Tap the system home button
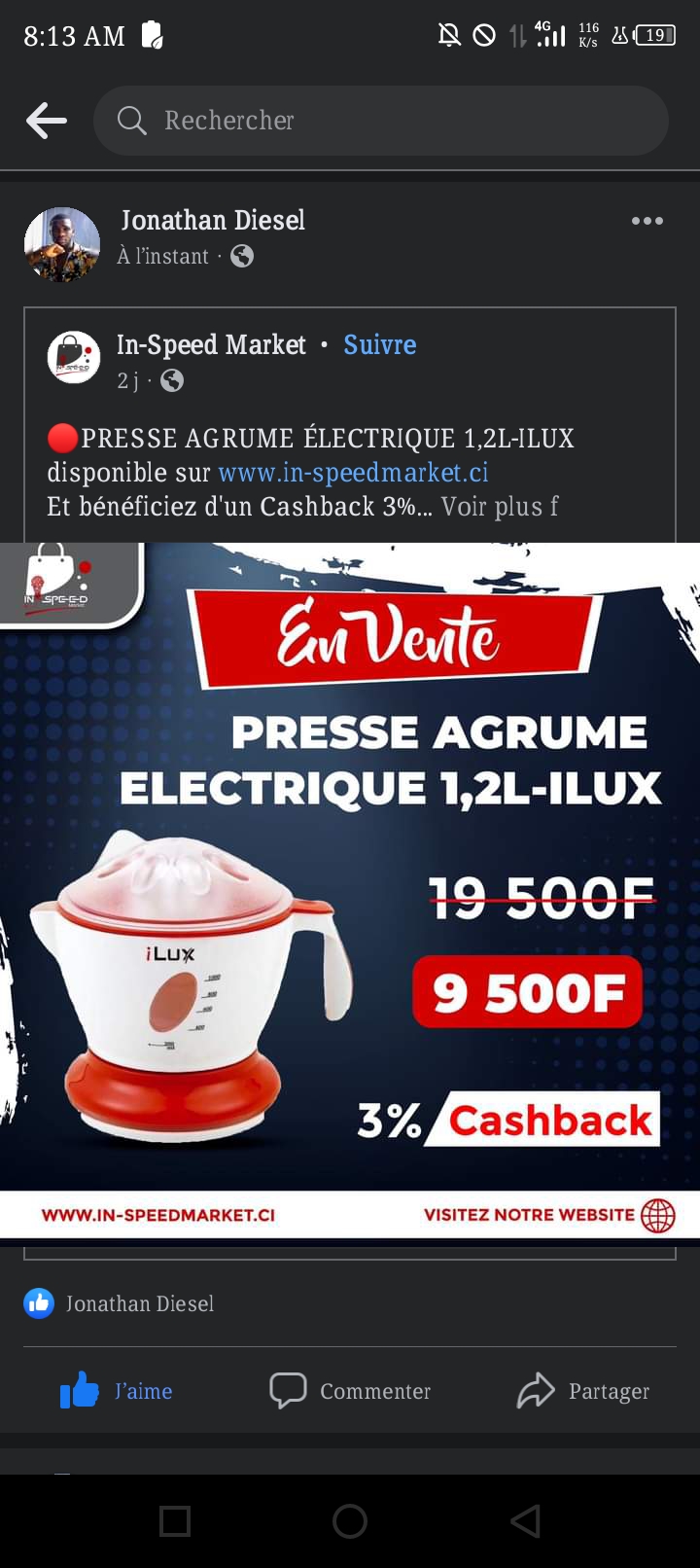 tap(350, 1520)
